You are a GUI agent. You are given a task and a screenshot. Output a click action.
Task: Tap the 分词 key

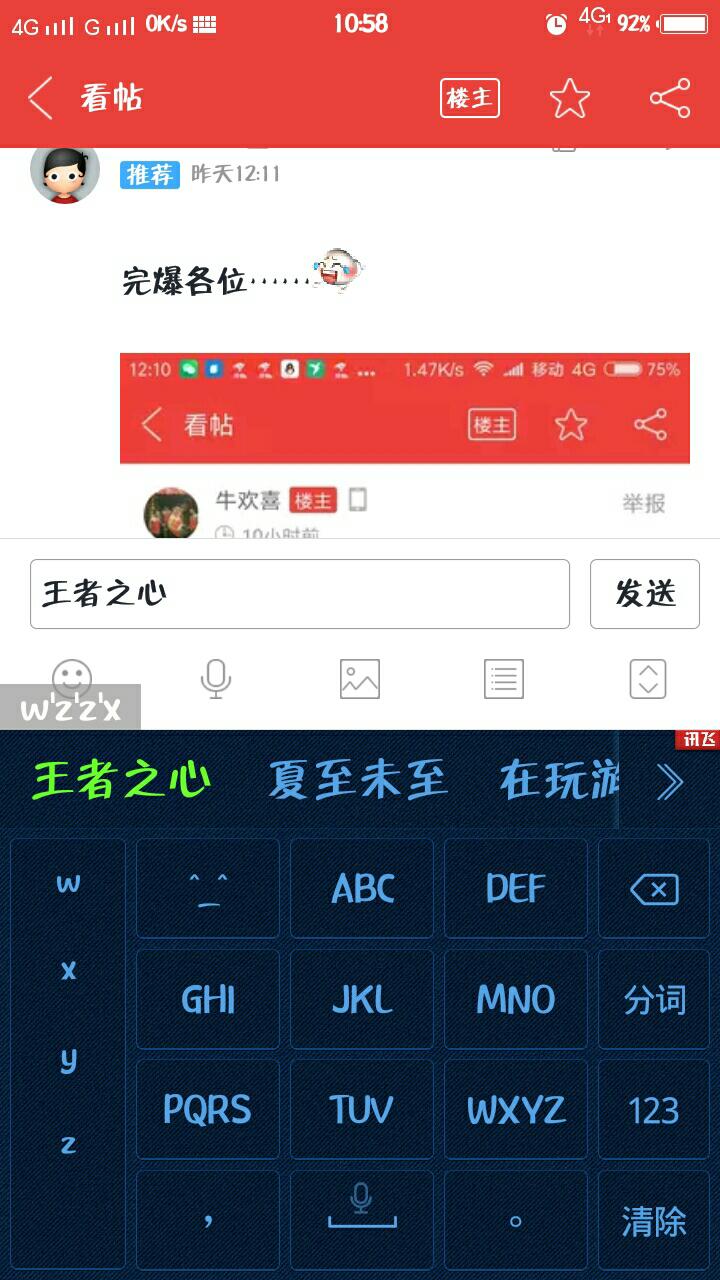click(x=655, y=1000)
